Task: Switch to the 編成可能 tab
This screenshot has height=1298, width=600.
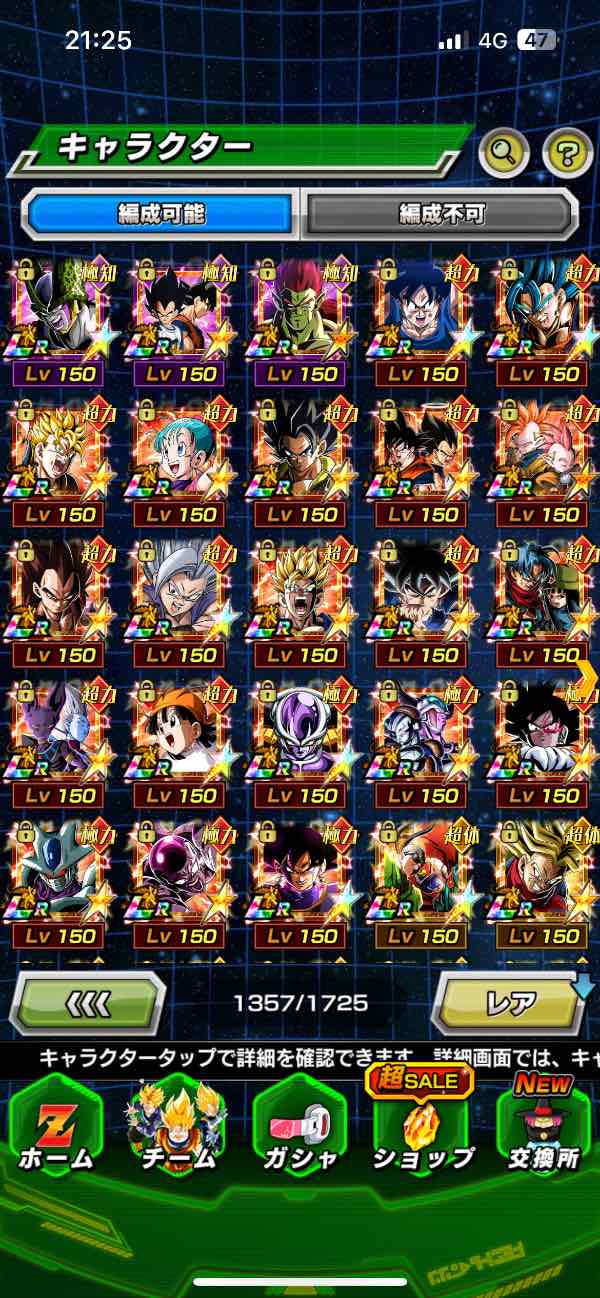Action: (161, 213)
